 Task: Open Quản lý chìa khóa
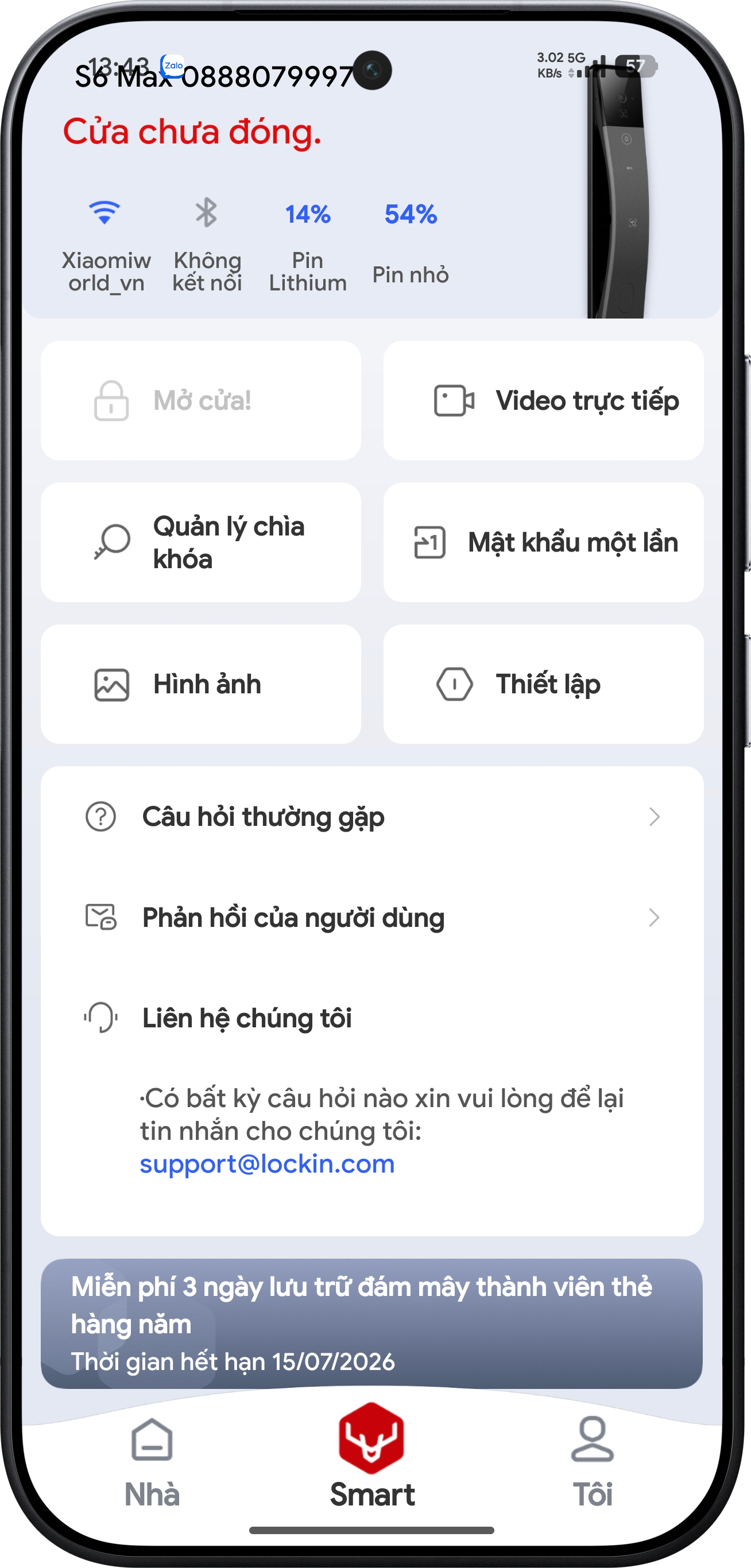tap(200, 542)
